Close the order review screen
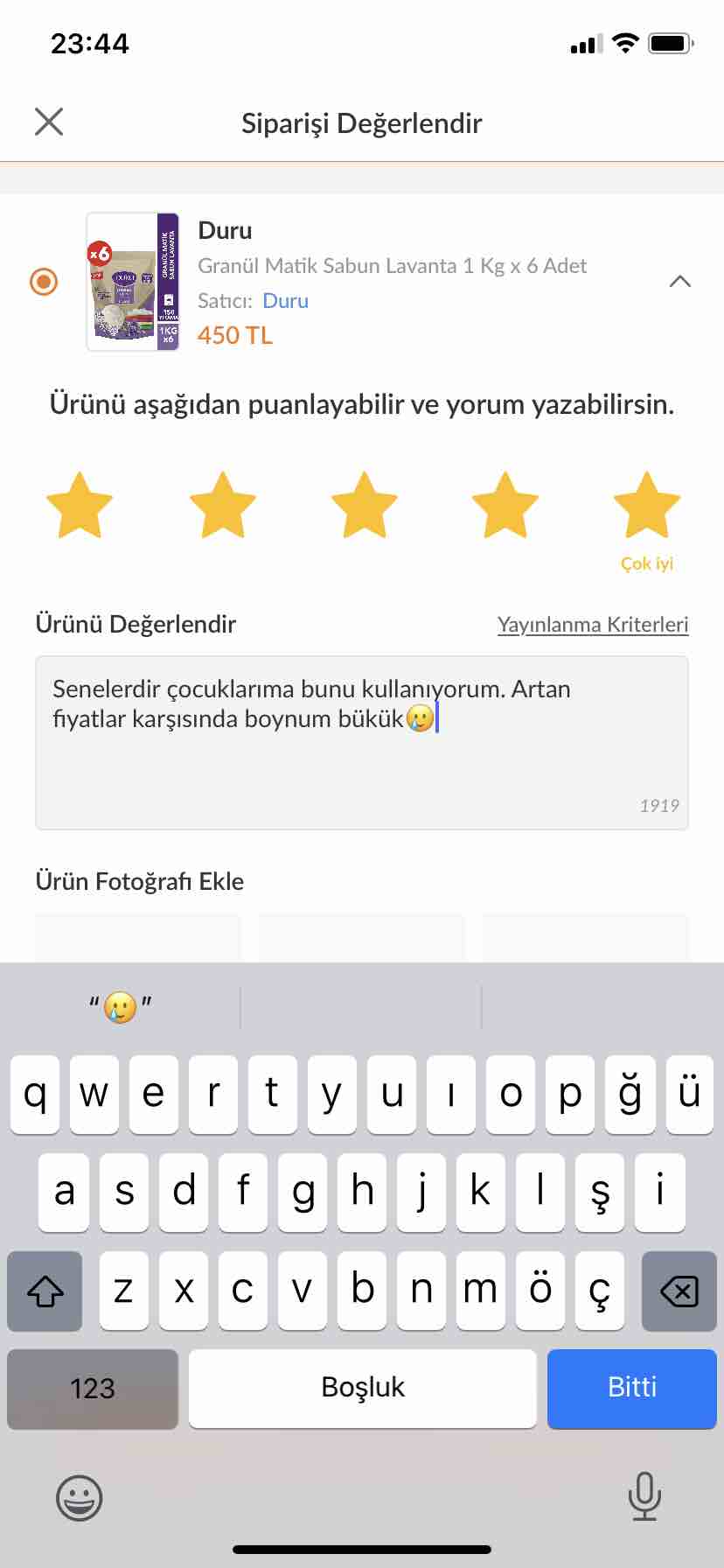The width and height of the screenshot is (724, 1568). (x=49, y=122)
